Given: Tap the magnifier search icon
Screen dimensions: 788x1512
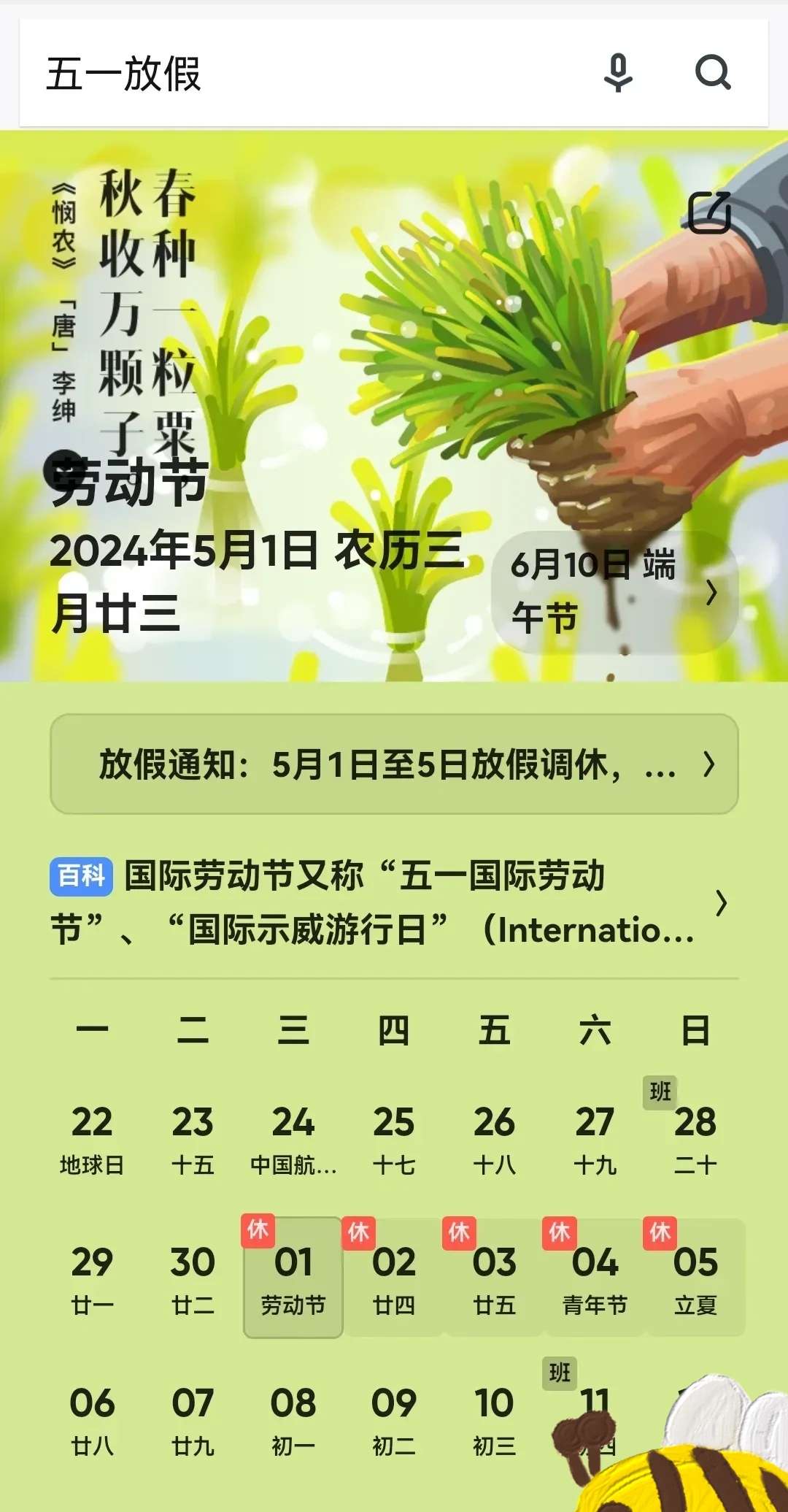Looking at the screenshot, I should click(x=713, y=73).
